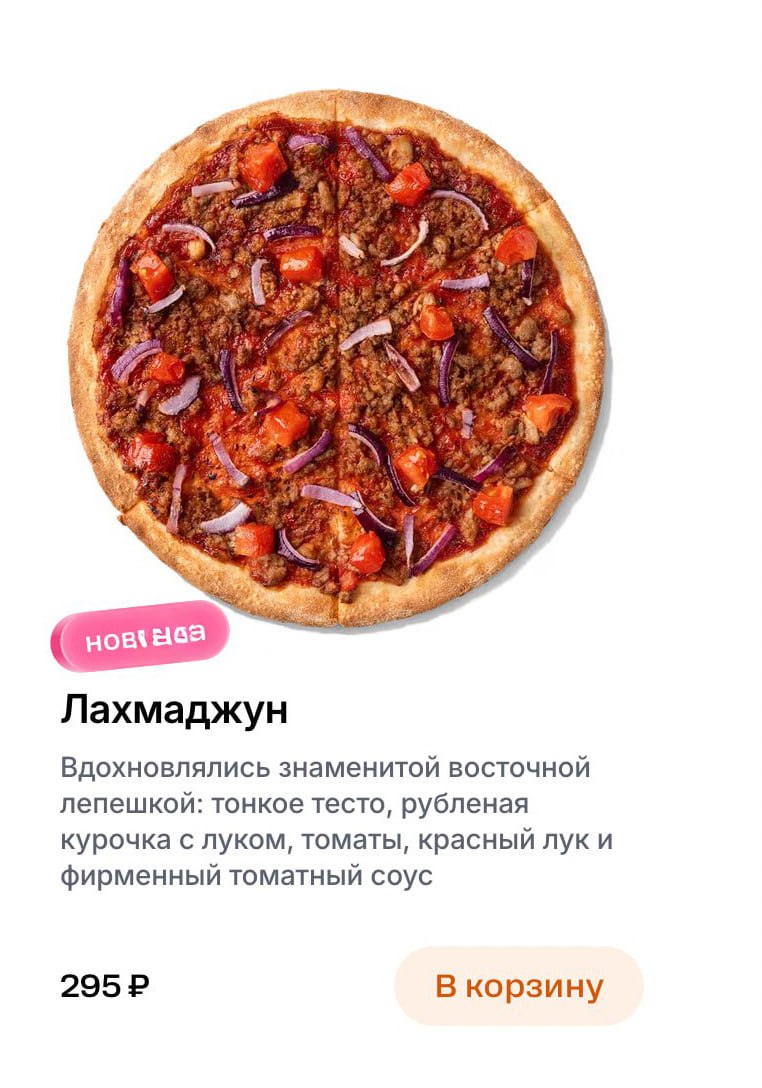Open the Лахмаджун pizza product card
Image resolution: width=762 pixels, height=1088 pixels.
point(338,360)
